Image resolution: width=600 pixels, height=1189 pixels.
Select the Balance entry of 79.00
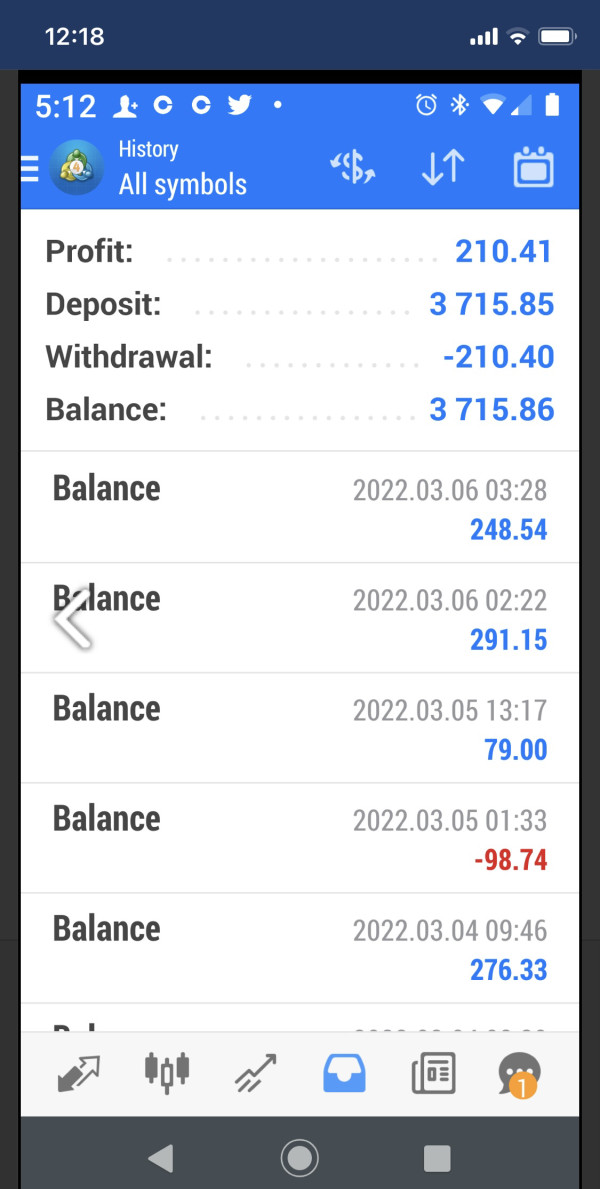(x=300, y=728)
